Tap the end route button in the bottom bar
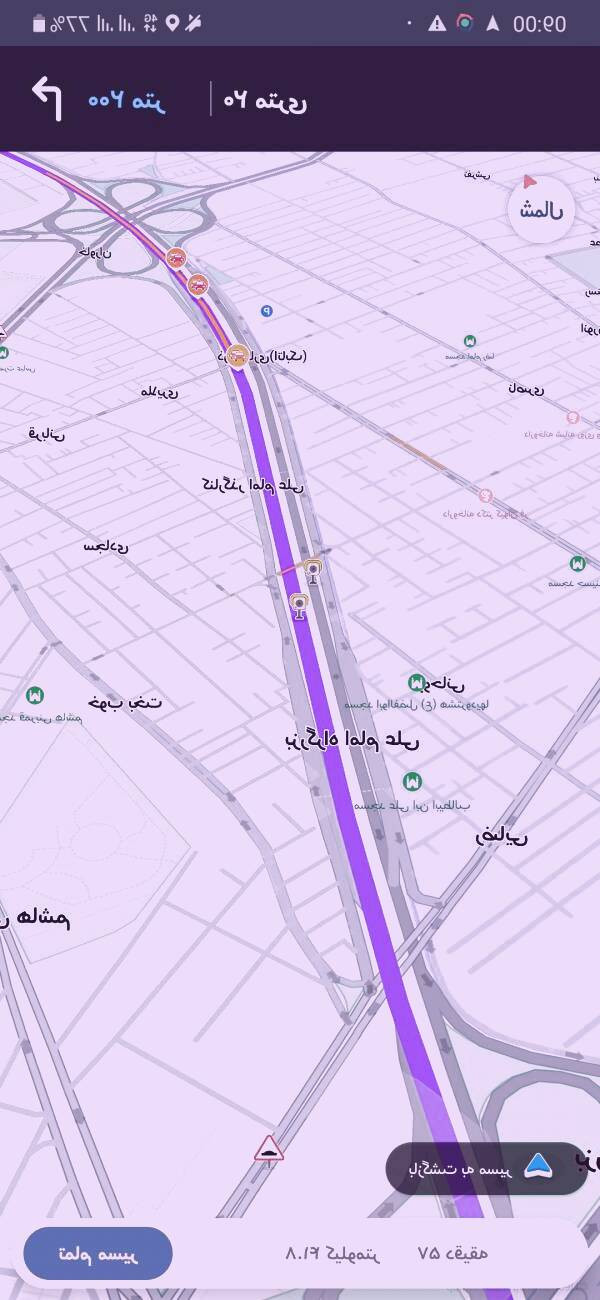 point(98,1254)
